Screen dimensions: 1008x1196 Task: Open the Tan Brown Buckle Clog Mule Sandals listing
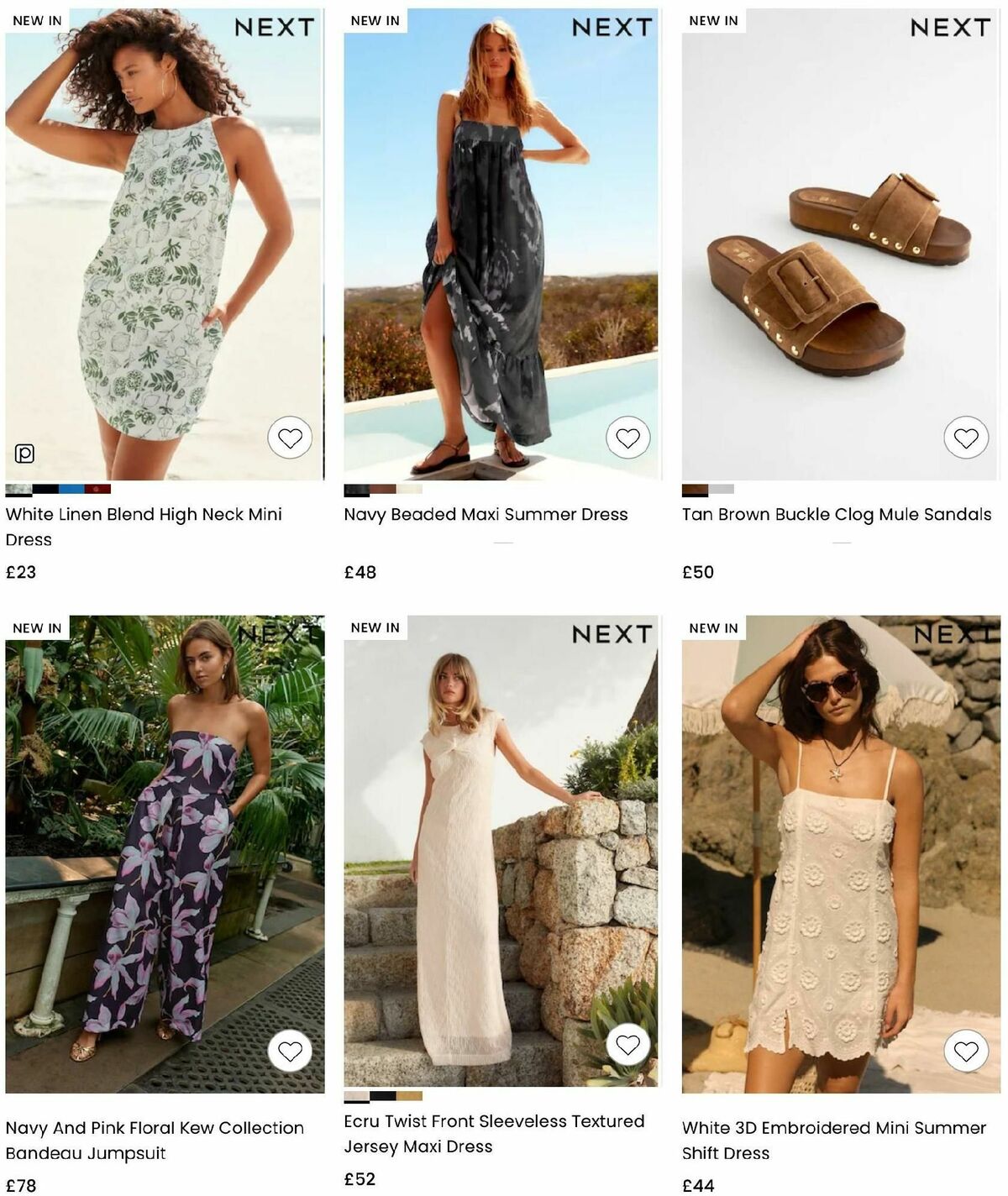click(835, 514)
